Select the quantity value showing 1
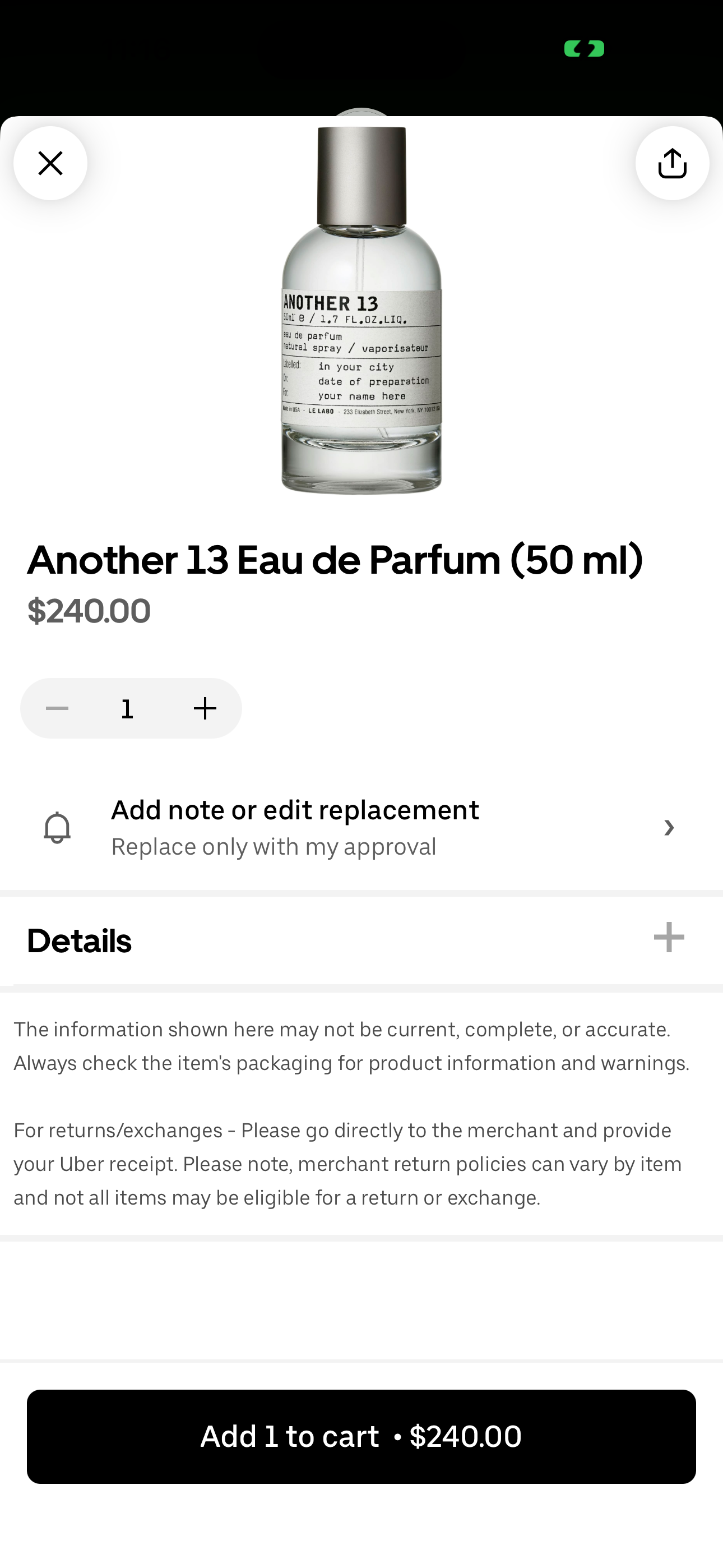 point(127,707)
